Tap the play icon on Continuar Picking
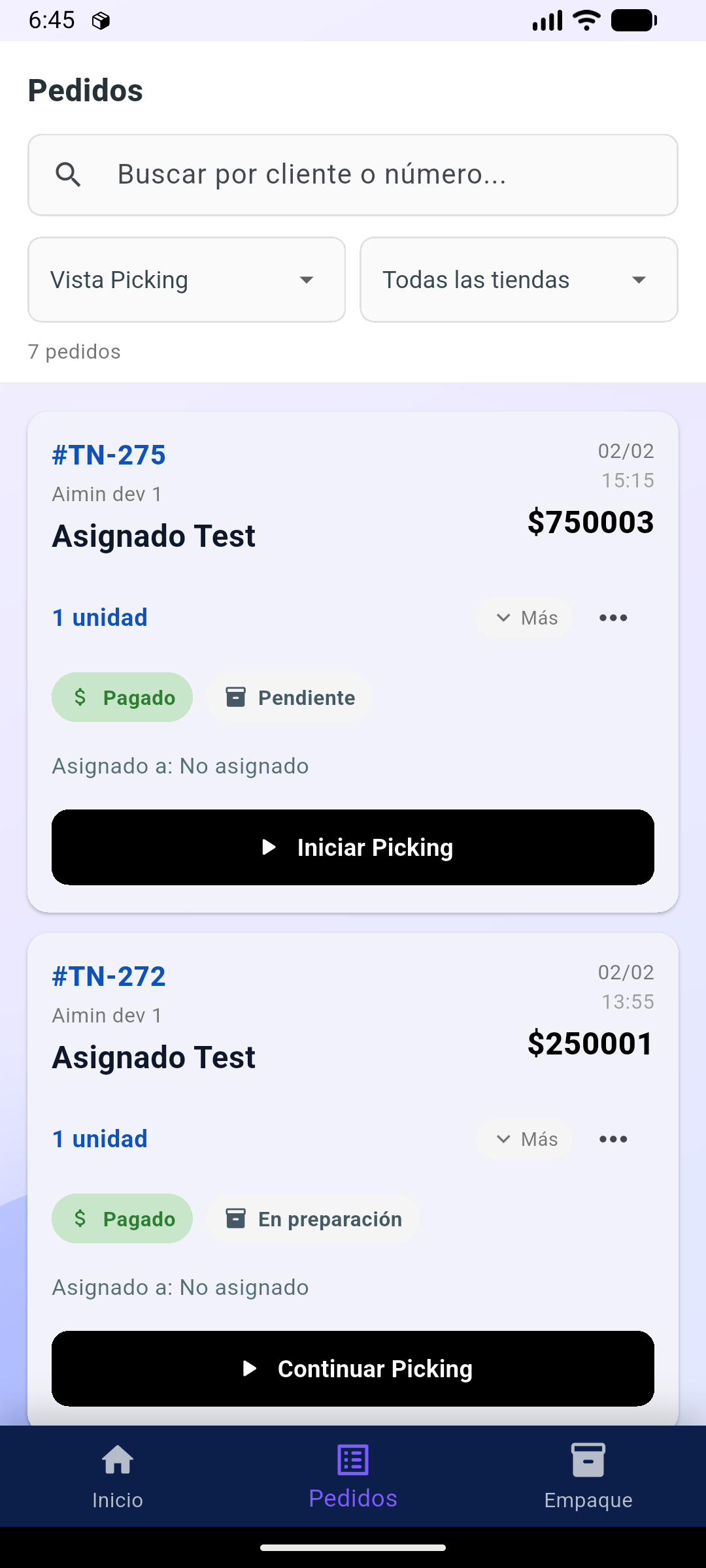This screenshot has width=706, height=1568. click(x=250, y=1369)
